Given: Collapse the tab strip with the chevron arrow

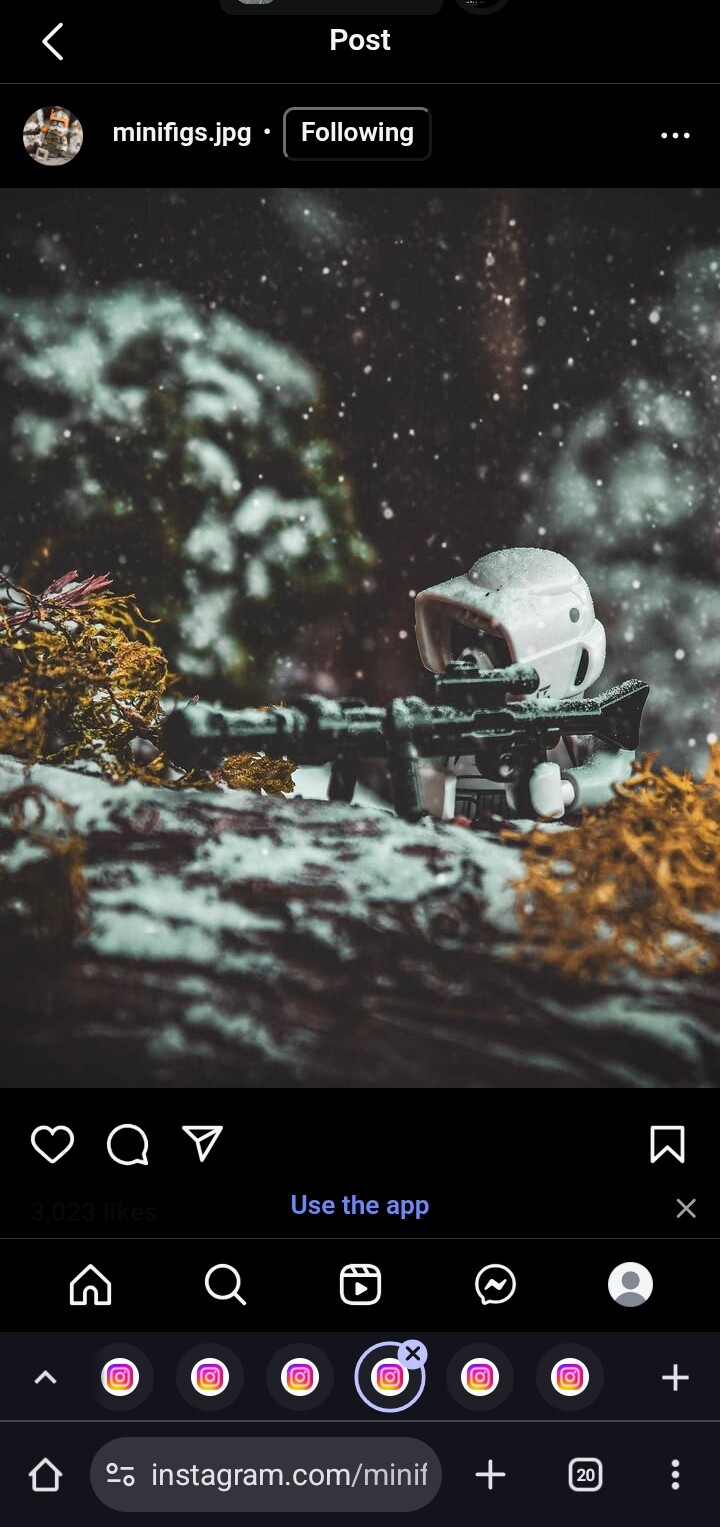Looking at the screenshot, I should pyautogui.click(x=45, y=1378).
